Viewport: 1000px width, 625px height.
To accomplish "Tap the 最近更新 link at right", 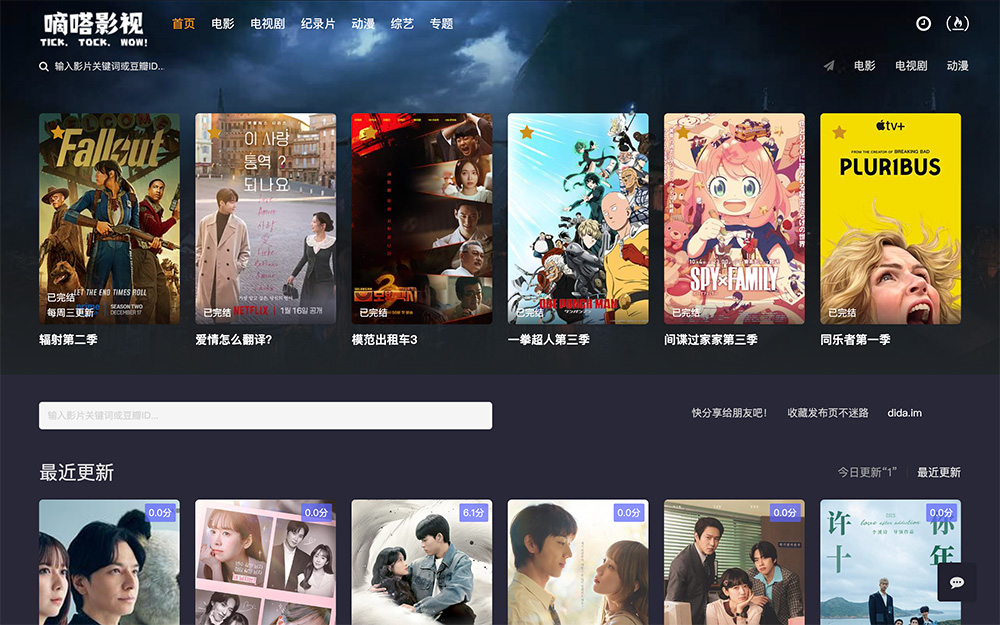I will [938, 472].
